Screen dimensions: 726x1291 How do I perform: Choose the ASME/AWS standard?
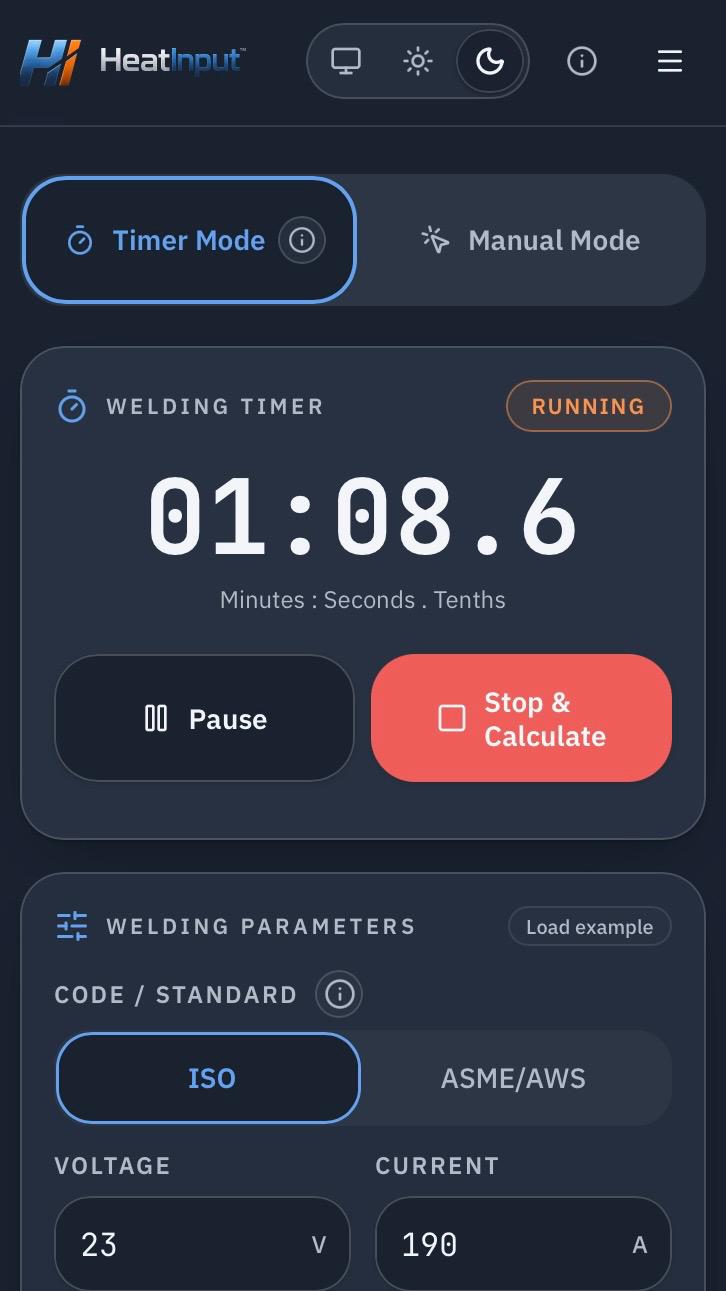(514, 1078)
